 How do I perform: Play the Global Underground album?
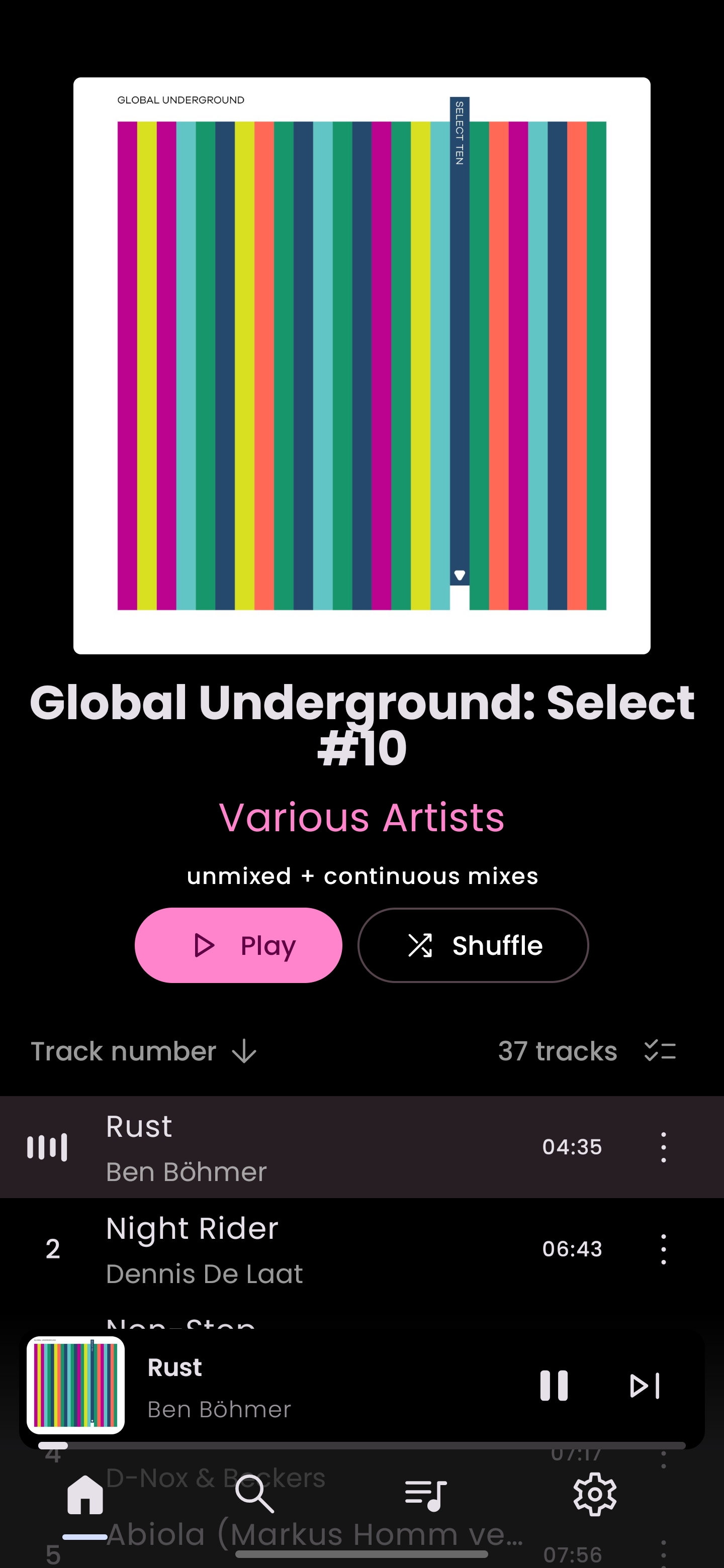coord(238,945)
